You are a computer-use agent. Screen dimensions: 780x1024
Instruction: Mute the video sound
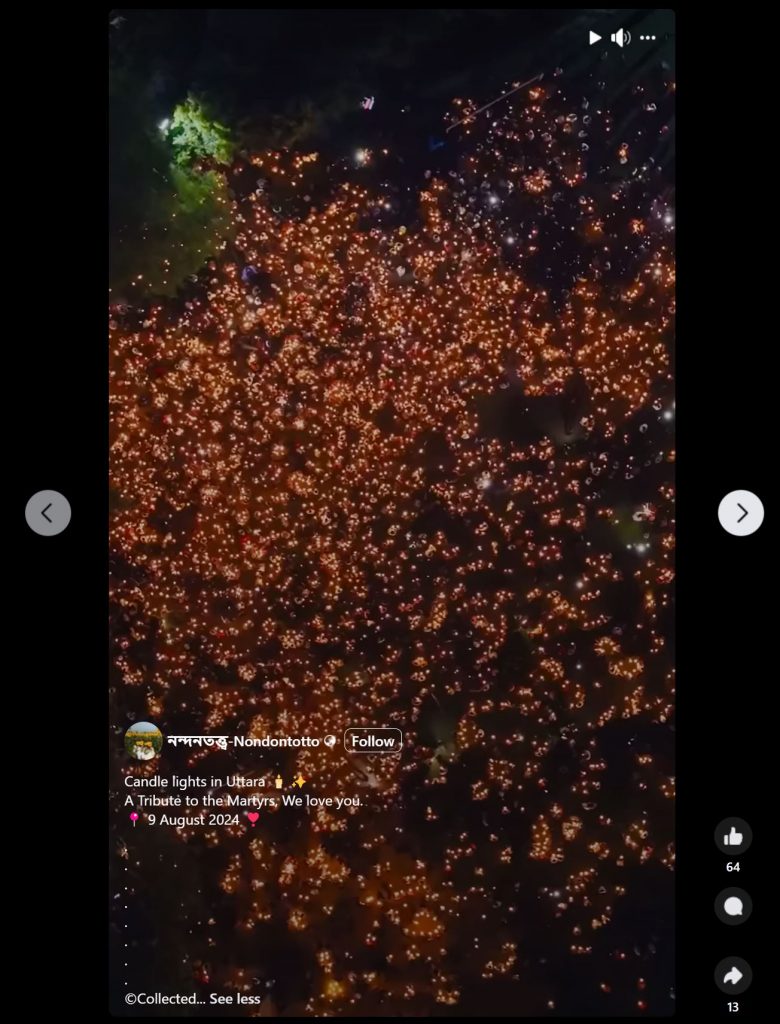[621, 38]
